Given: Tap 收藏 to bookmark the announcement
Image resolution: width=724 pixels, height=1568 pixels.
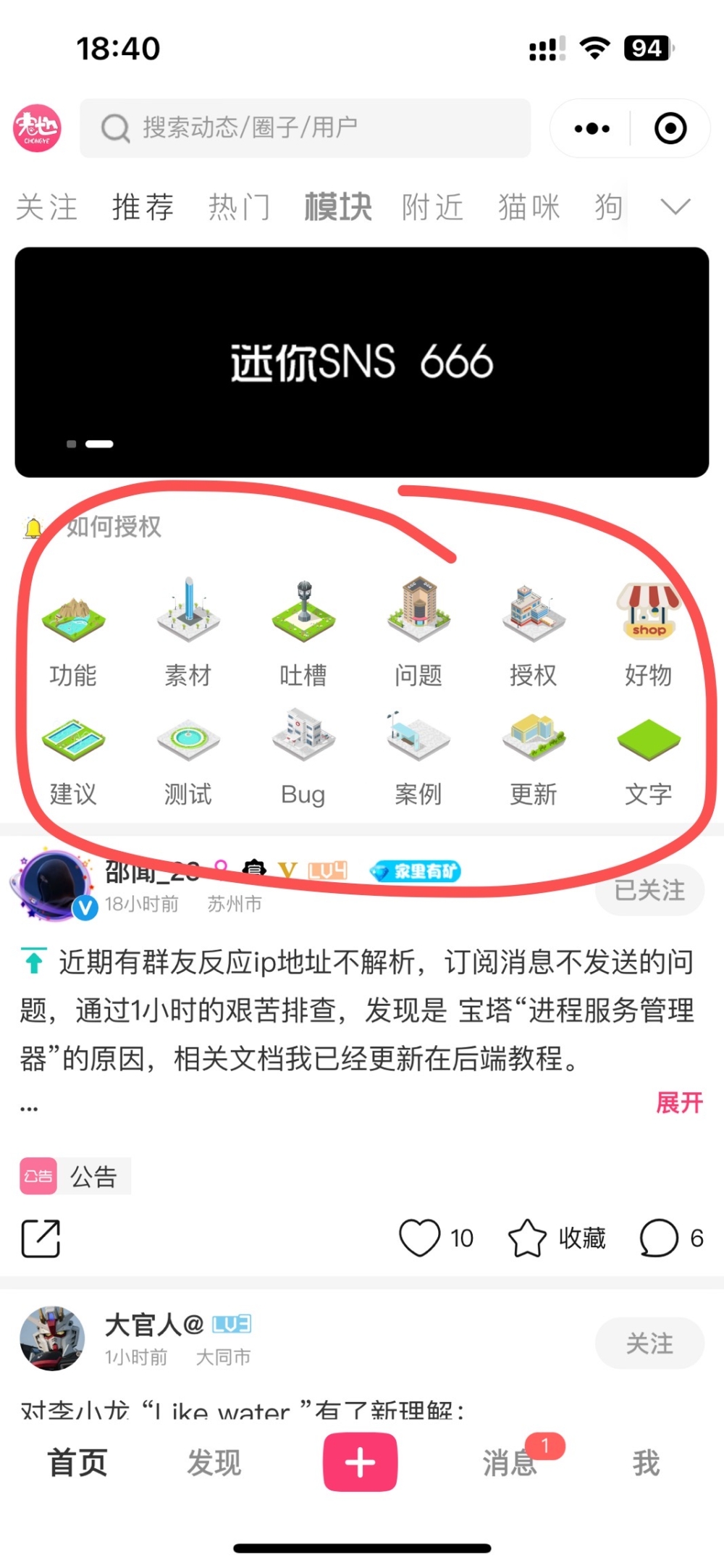Looking at the screenshot, I should click(557, 1238).
